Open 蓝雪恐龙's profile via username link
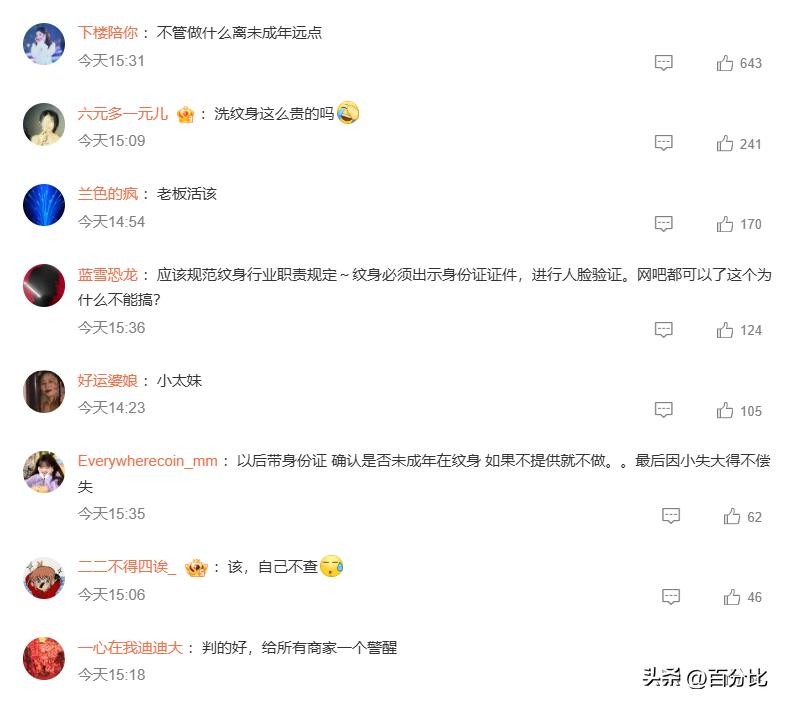Image resolution: width=785 pixels, height=705 pixels. [x=108, y=274]
